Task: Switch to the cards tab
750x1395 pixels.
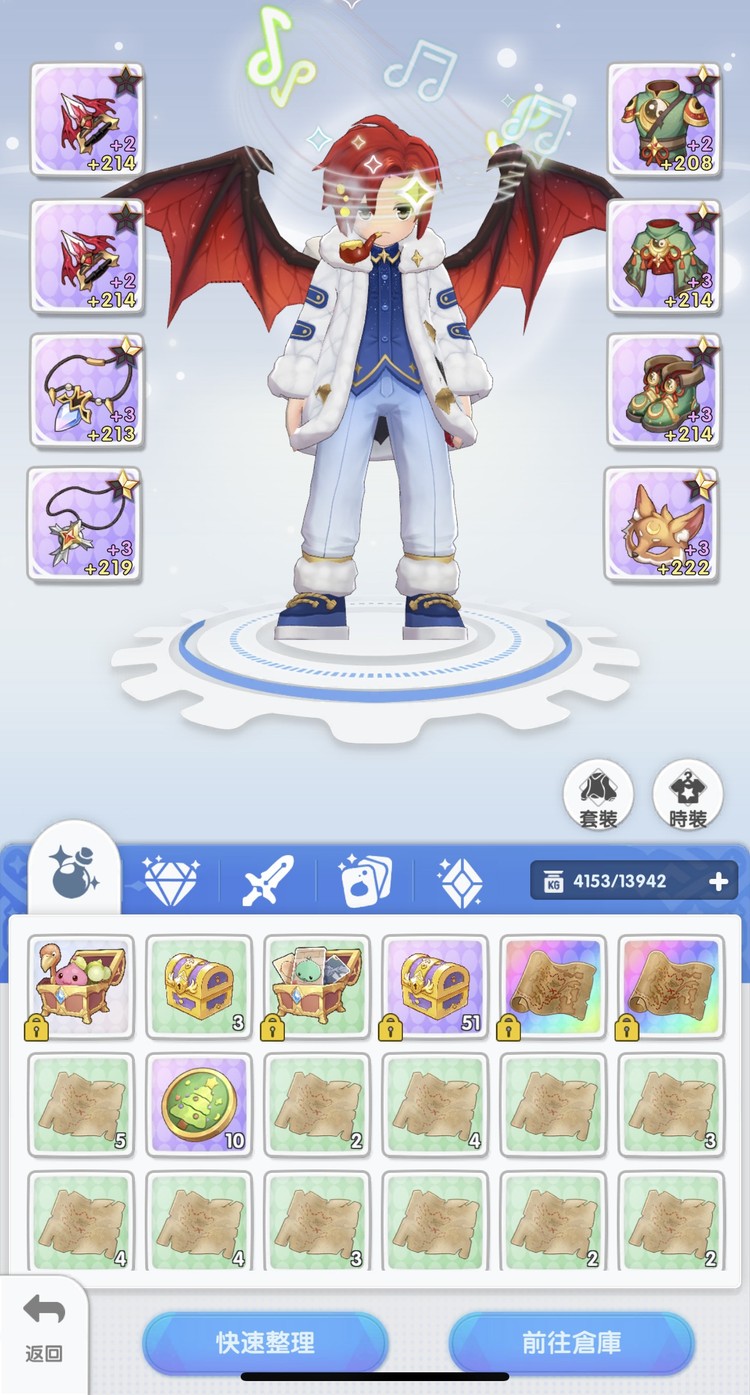Action: point(364,881)
